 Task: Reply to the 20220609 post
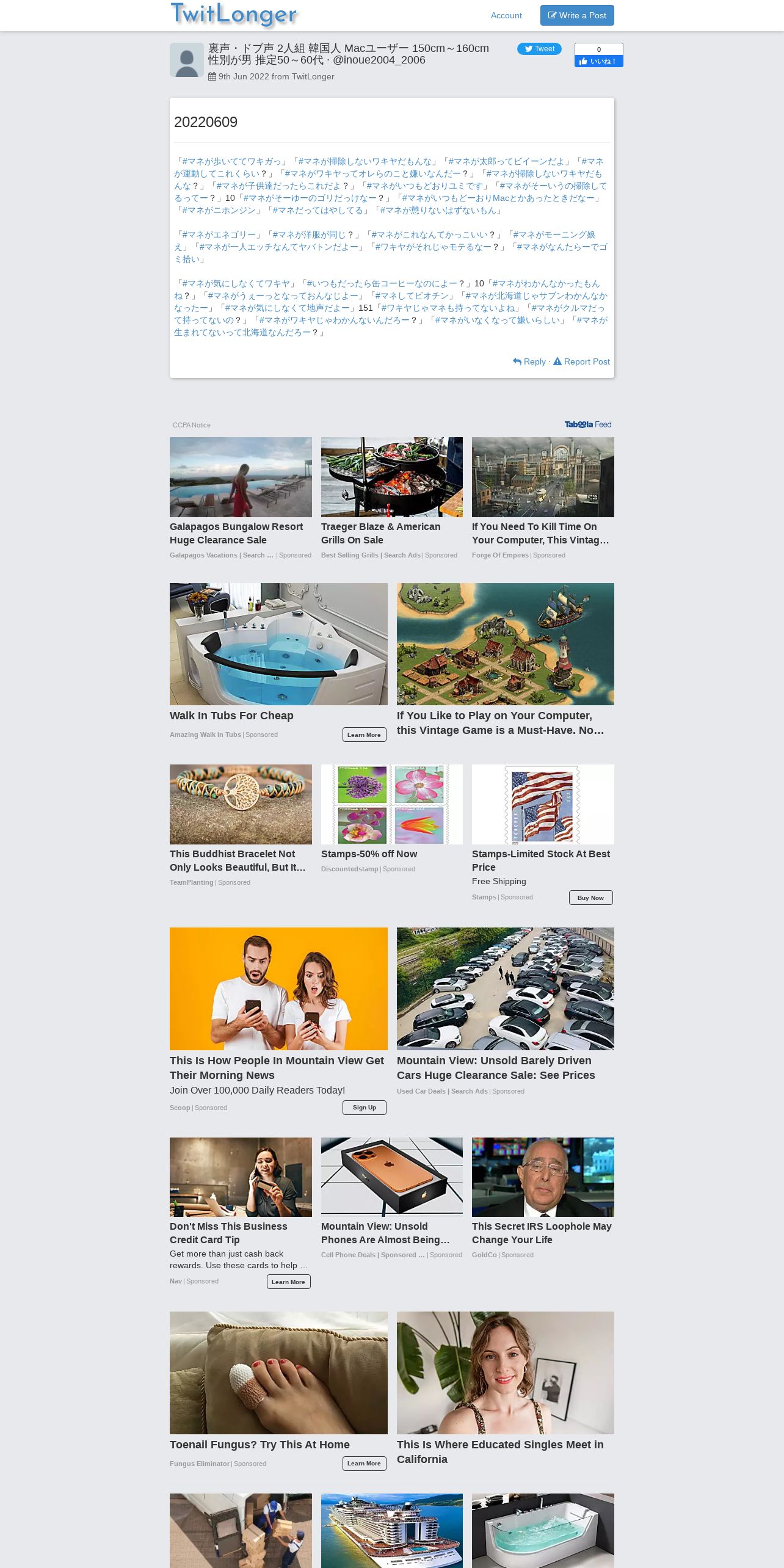point(529,361)
